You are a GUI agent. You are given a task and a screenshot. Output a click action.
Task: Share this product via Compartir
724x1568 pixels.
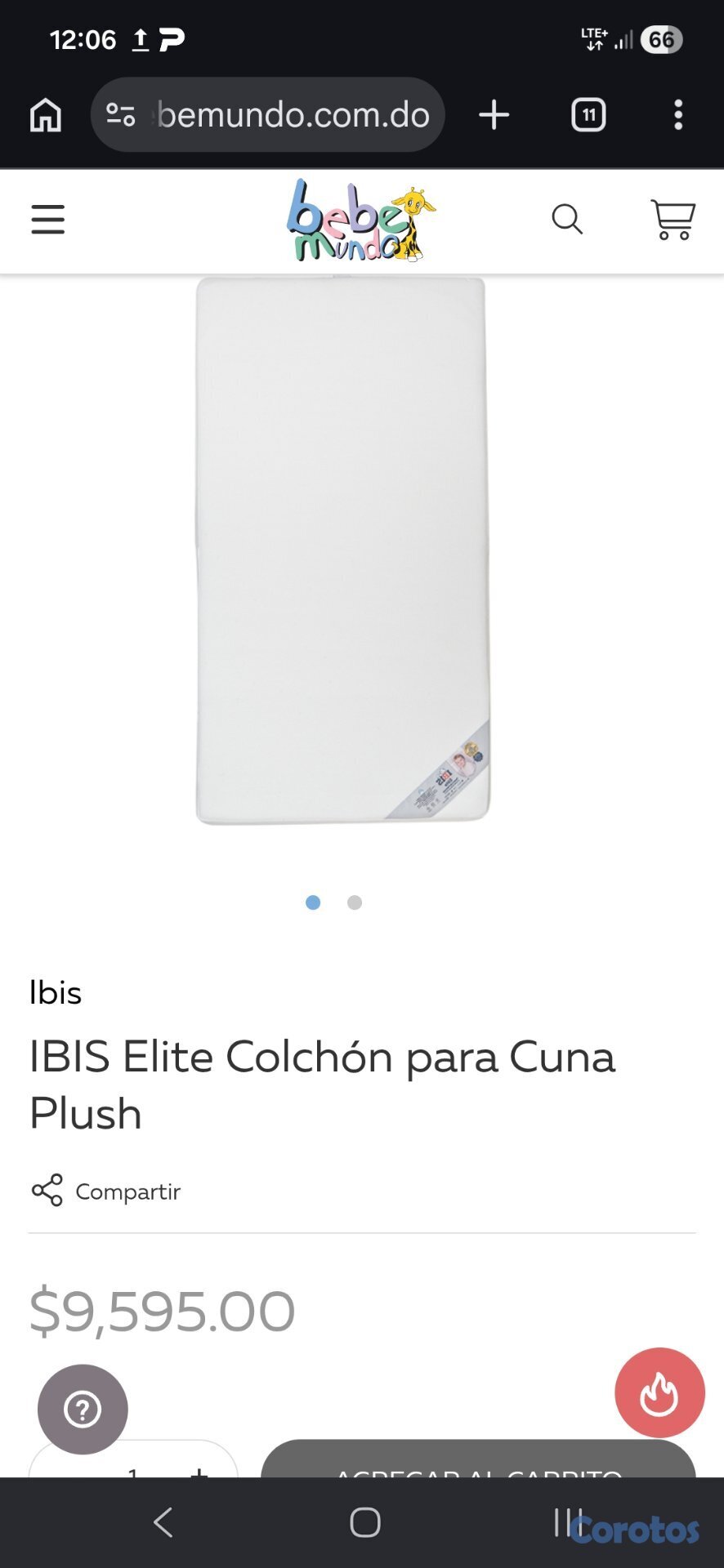(106, 1191)
